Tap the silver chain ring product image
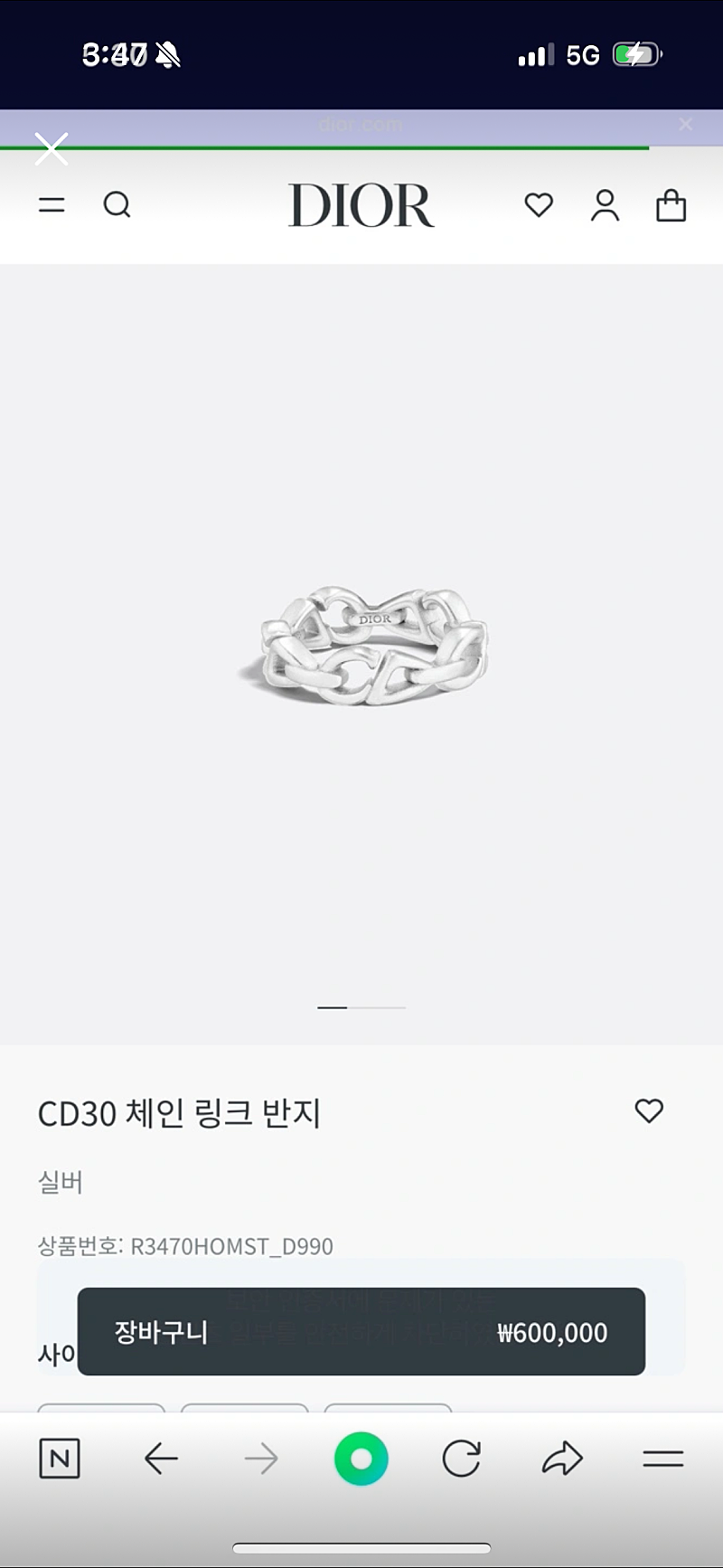Image resolution: width=723 pixels, height=1568 pixels. pyautogui.click(x=361, y=642)
